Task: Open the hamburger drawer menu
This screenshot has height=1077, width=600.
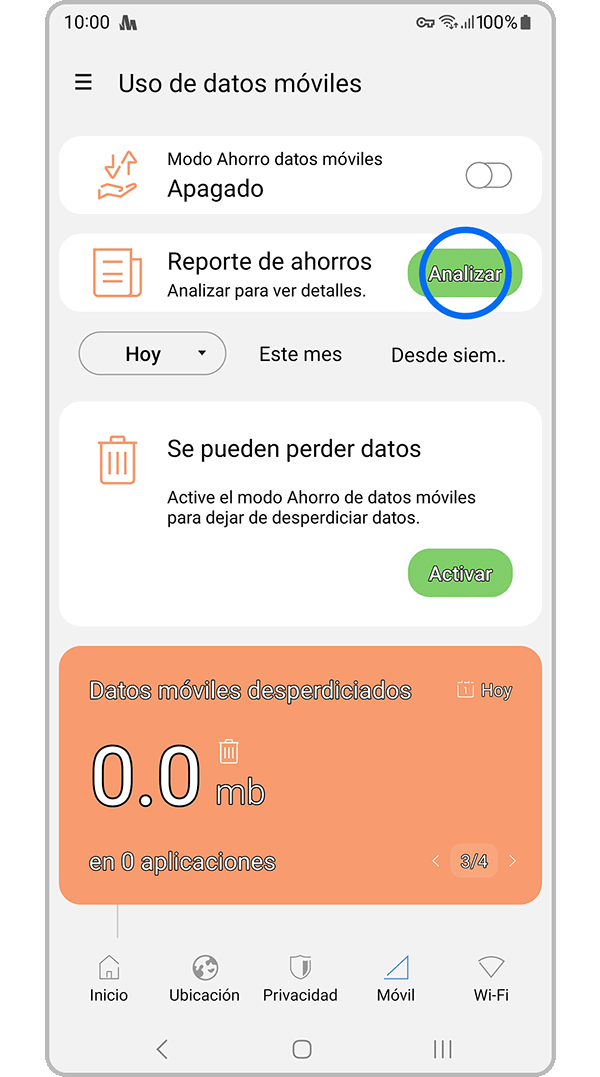Action: tap(84, 83)
